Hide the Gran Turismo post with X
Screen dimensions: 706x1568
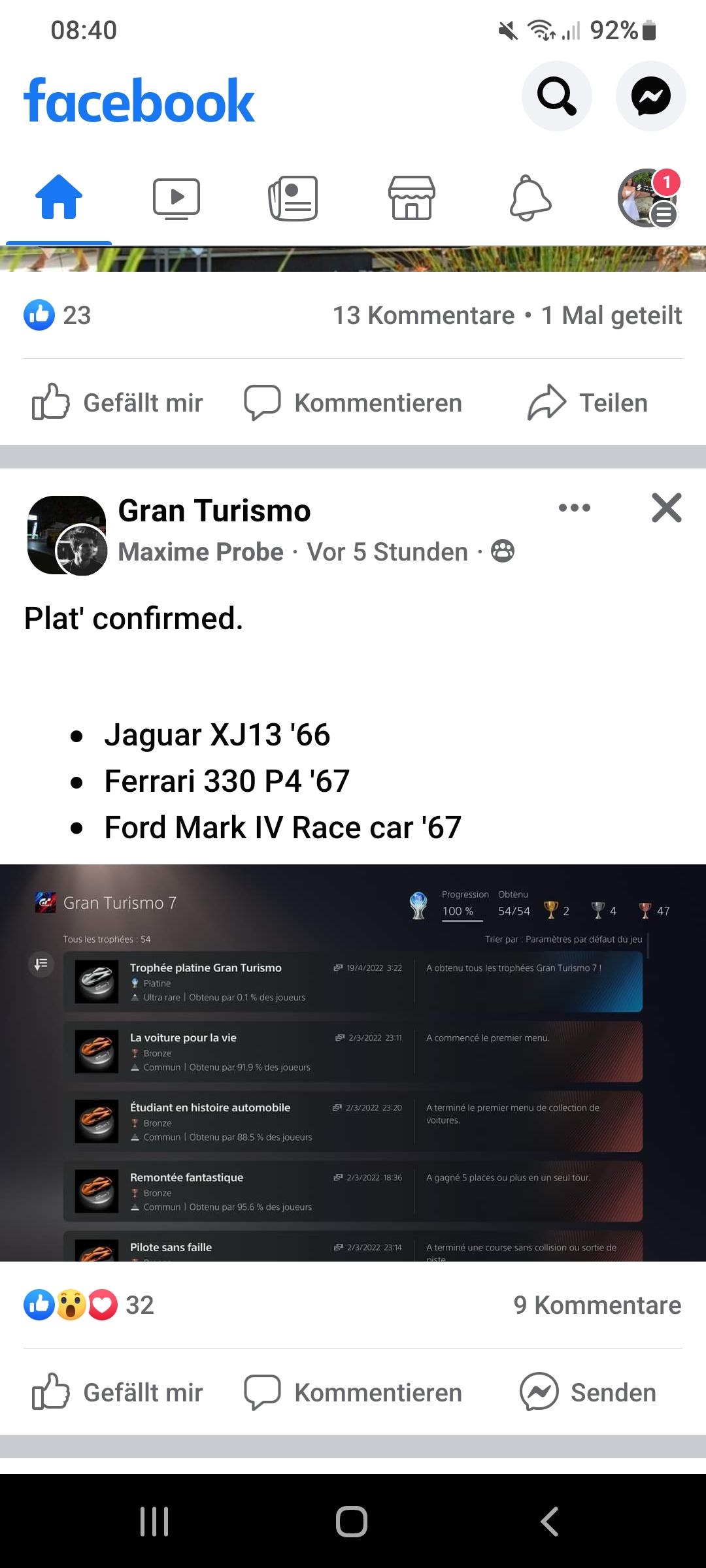[666, 508]
